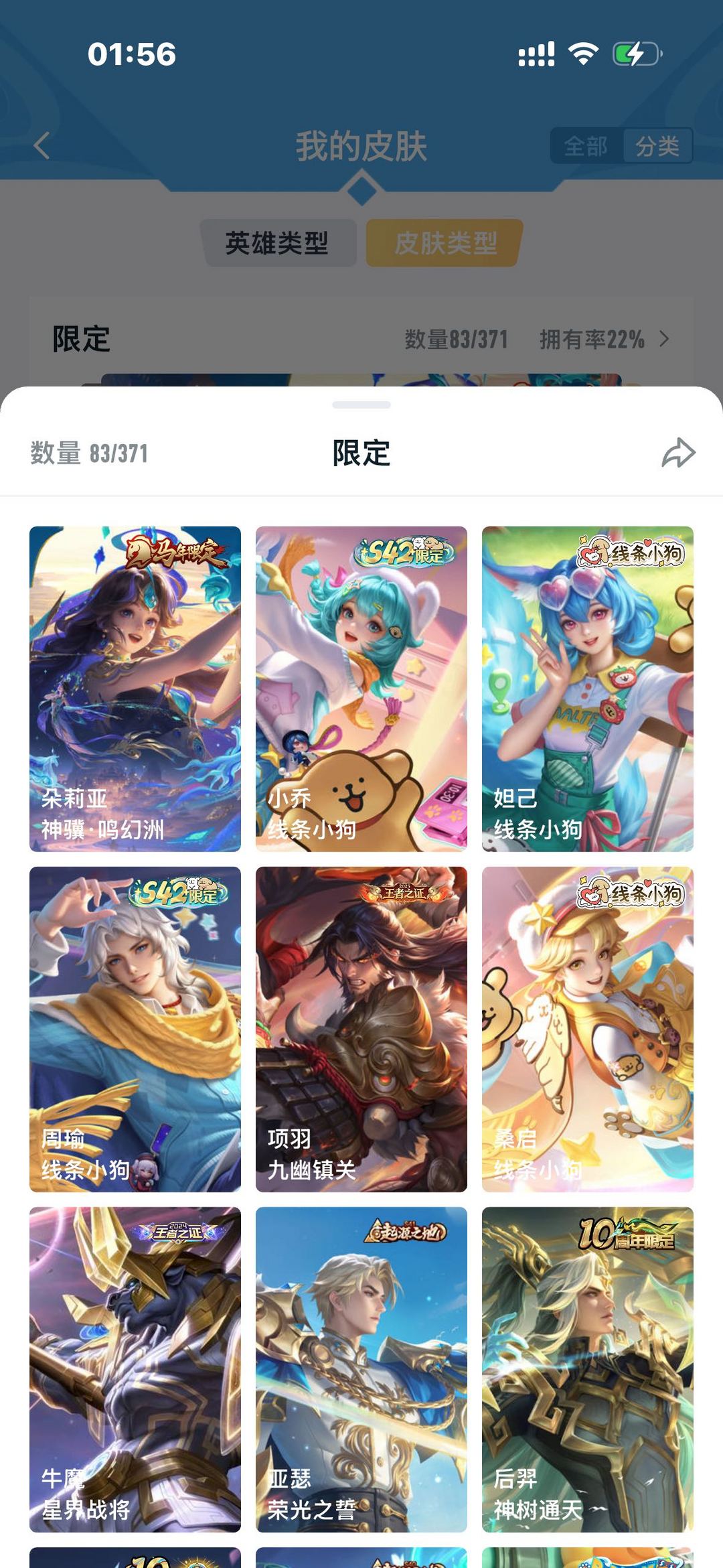View the 妲己 线条小狗 skin
Image resolution: width=723 pixels, height=1568 pixels.
(588, 690)
